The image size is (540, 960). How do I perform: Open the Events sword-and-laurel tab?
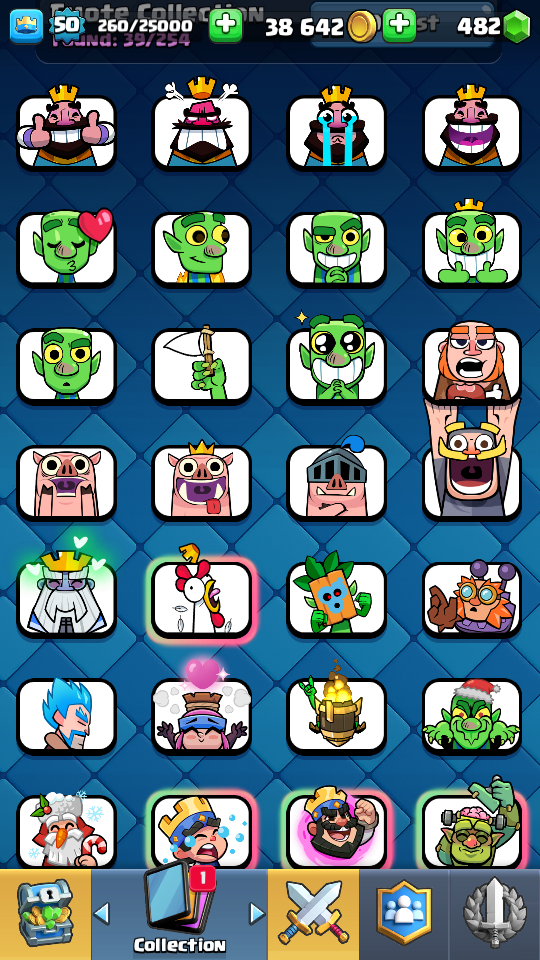pyautogui.click(x=495, y=914)
